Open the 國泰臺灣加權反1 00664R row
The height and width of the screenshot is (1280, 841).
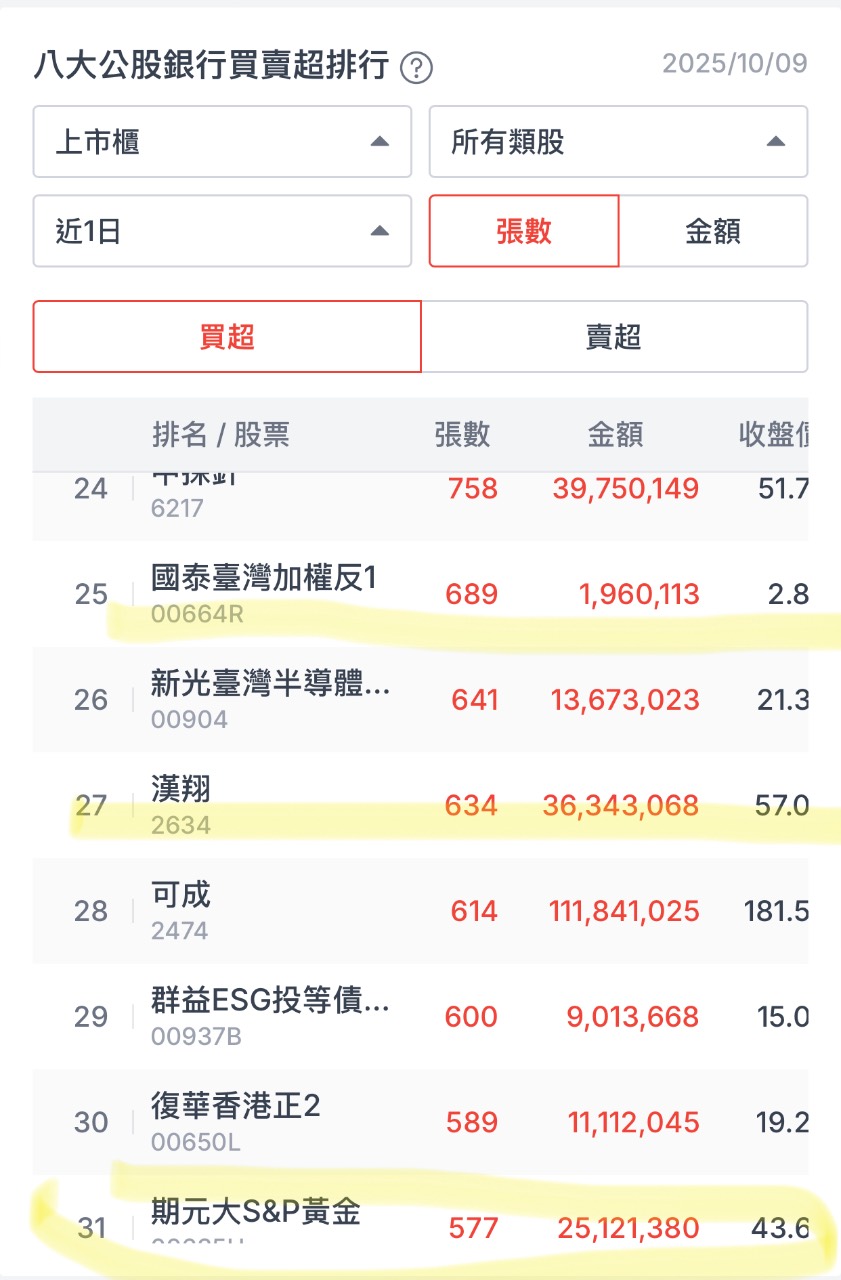420,594
